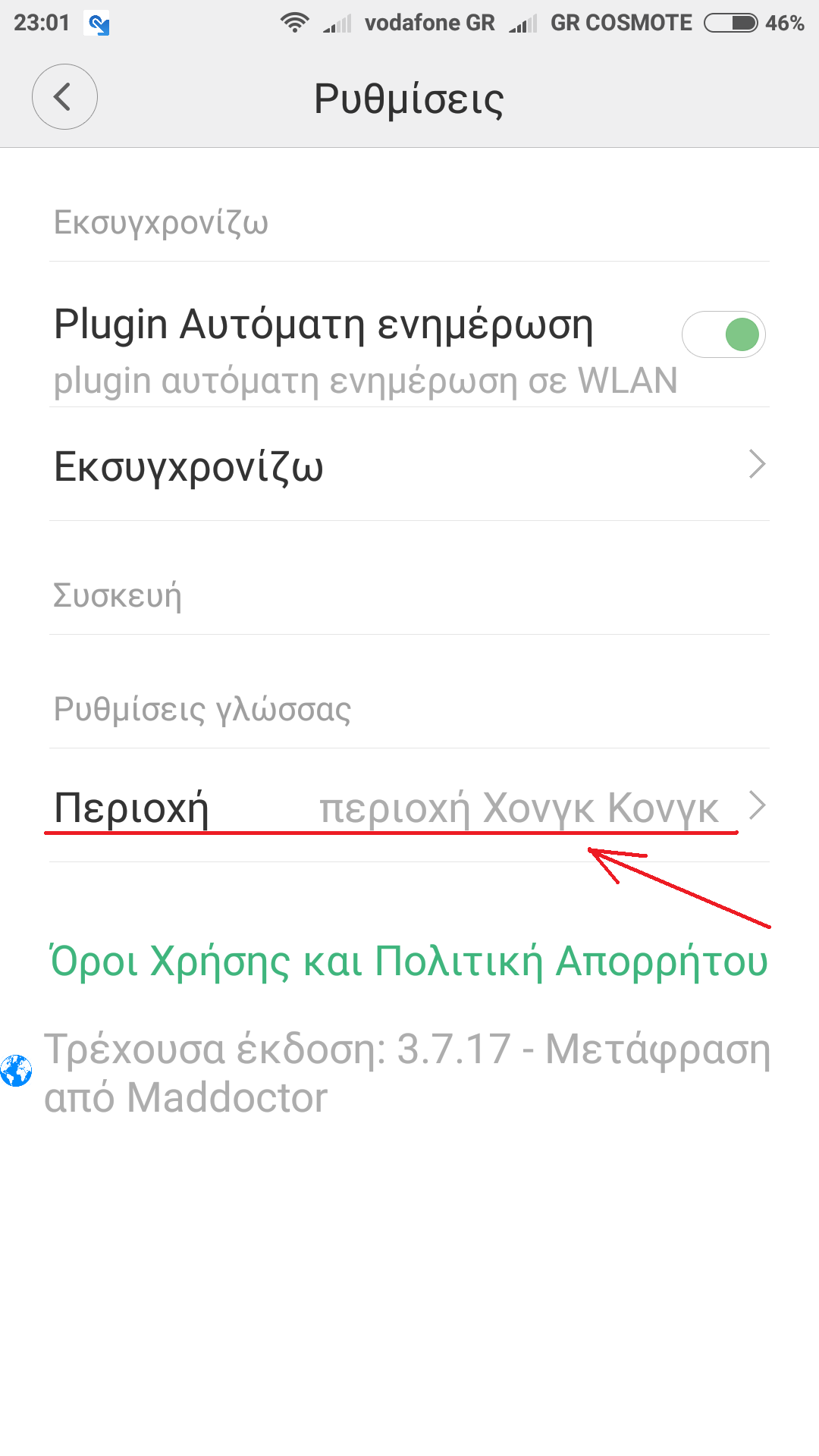
Task: Open the Περιοχή region setting
Action: tap(409, 807)
